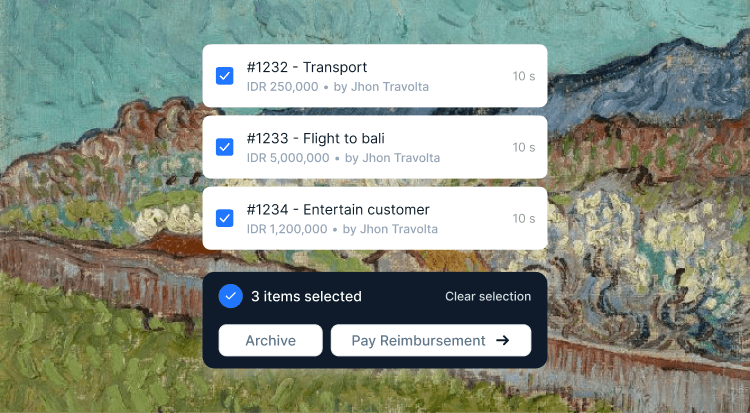Uncheck the #1233 Flight to bali checkbox
Viewport: 750px width, 413px height.
click(x=225, y=147)
